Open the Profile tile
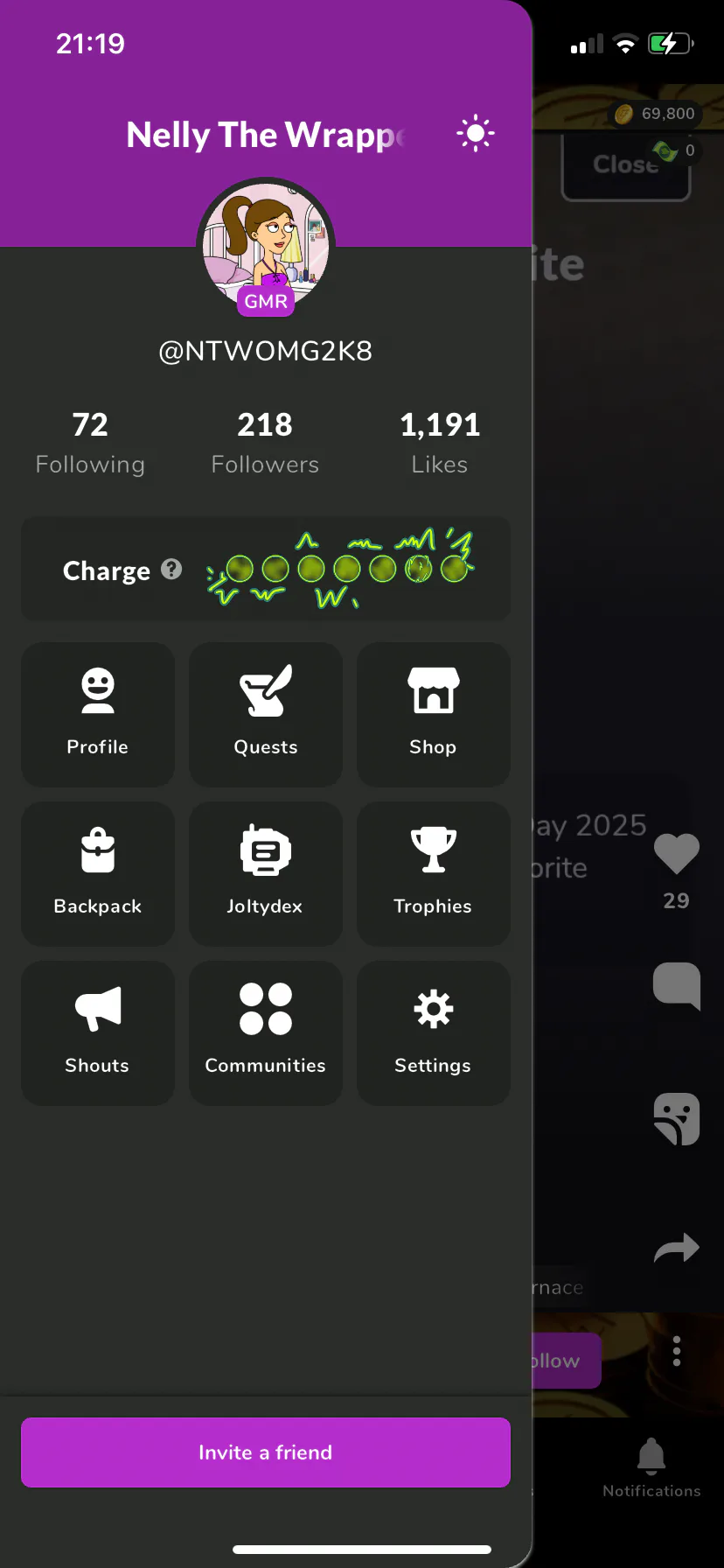 pyautogui.click(x=98, y=714)
